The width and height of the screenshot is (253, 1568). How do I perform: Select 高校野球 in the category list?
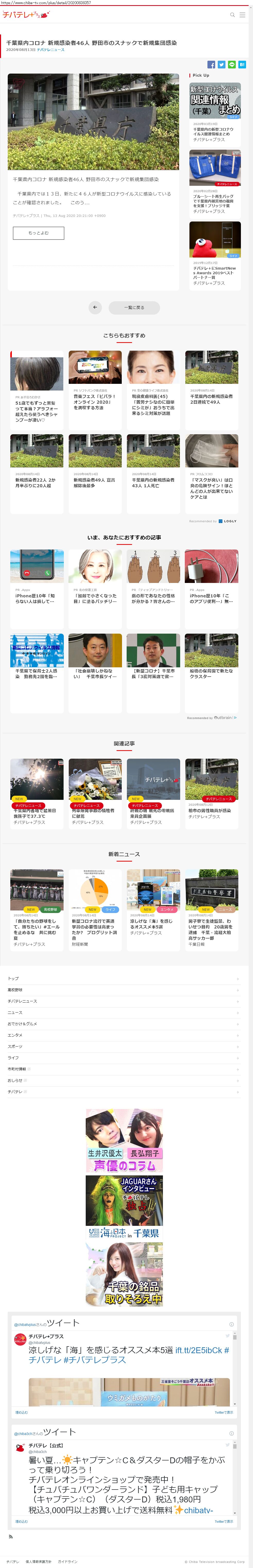click(15, 990)
